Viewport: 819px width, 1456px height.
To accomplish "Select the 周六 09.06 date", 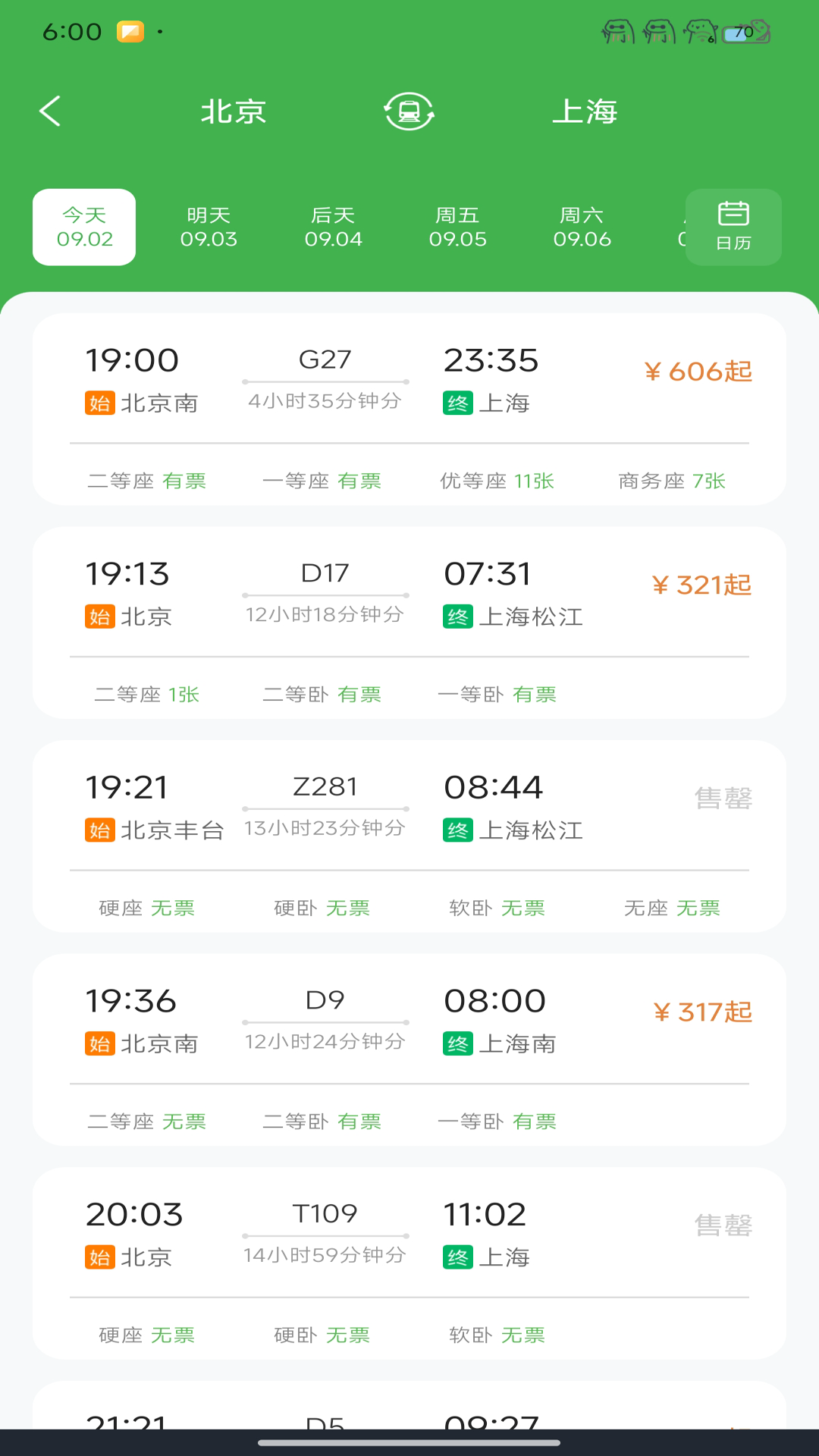I will click(582, 227).
